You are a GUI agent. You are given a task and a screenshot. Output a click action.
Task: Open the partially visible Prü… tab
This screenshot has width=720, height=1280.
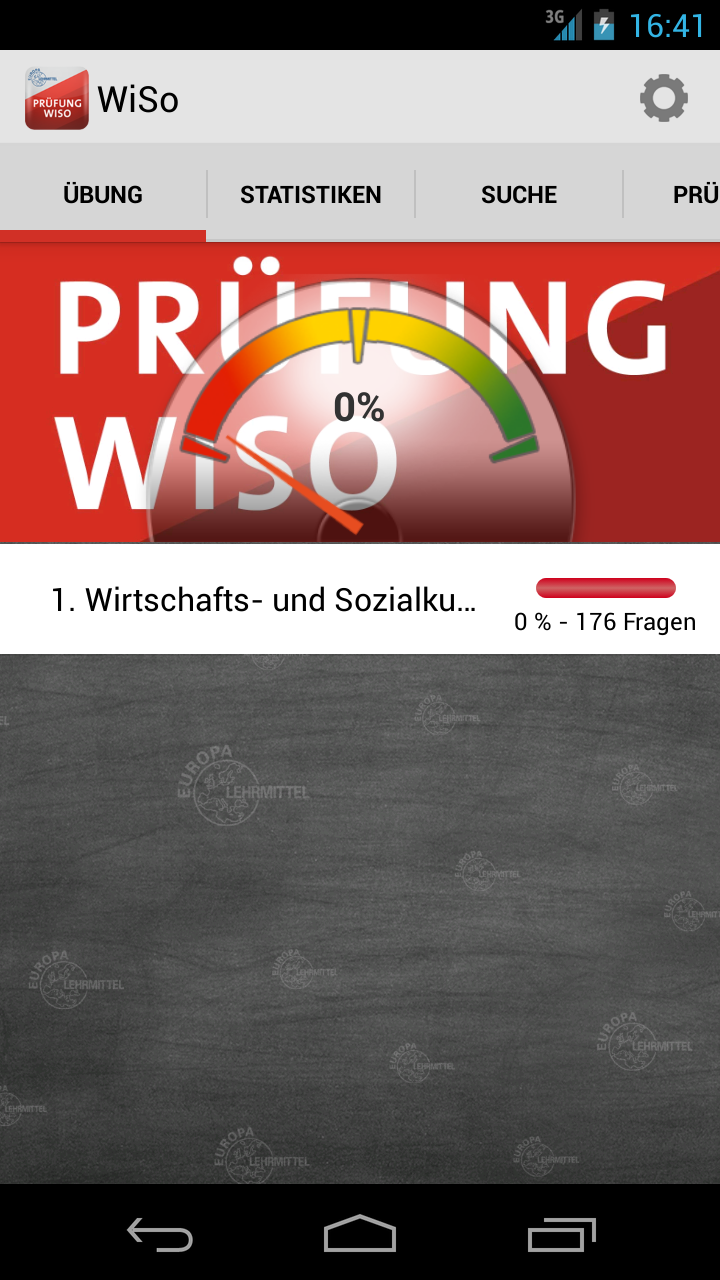click(692, 194)
